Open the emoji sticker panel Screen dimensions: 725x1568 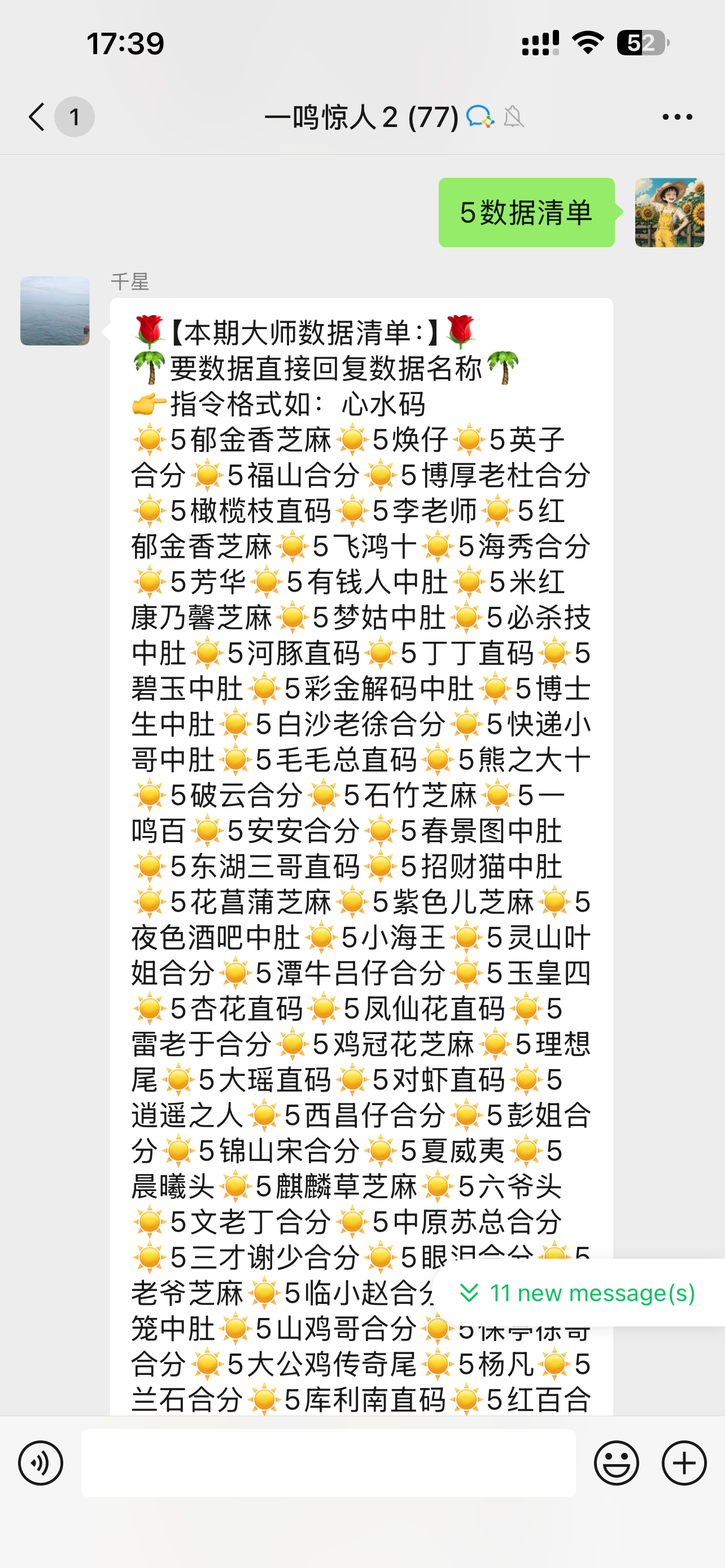pyautogui.click(x=616, y=1462)
